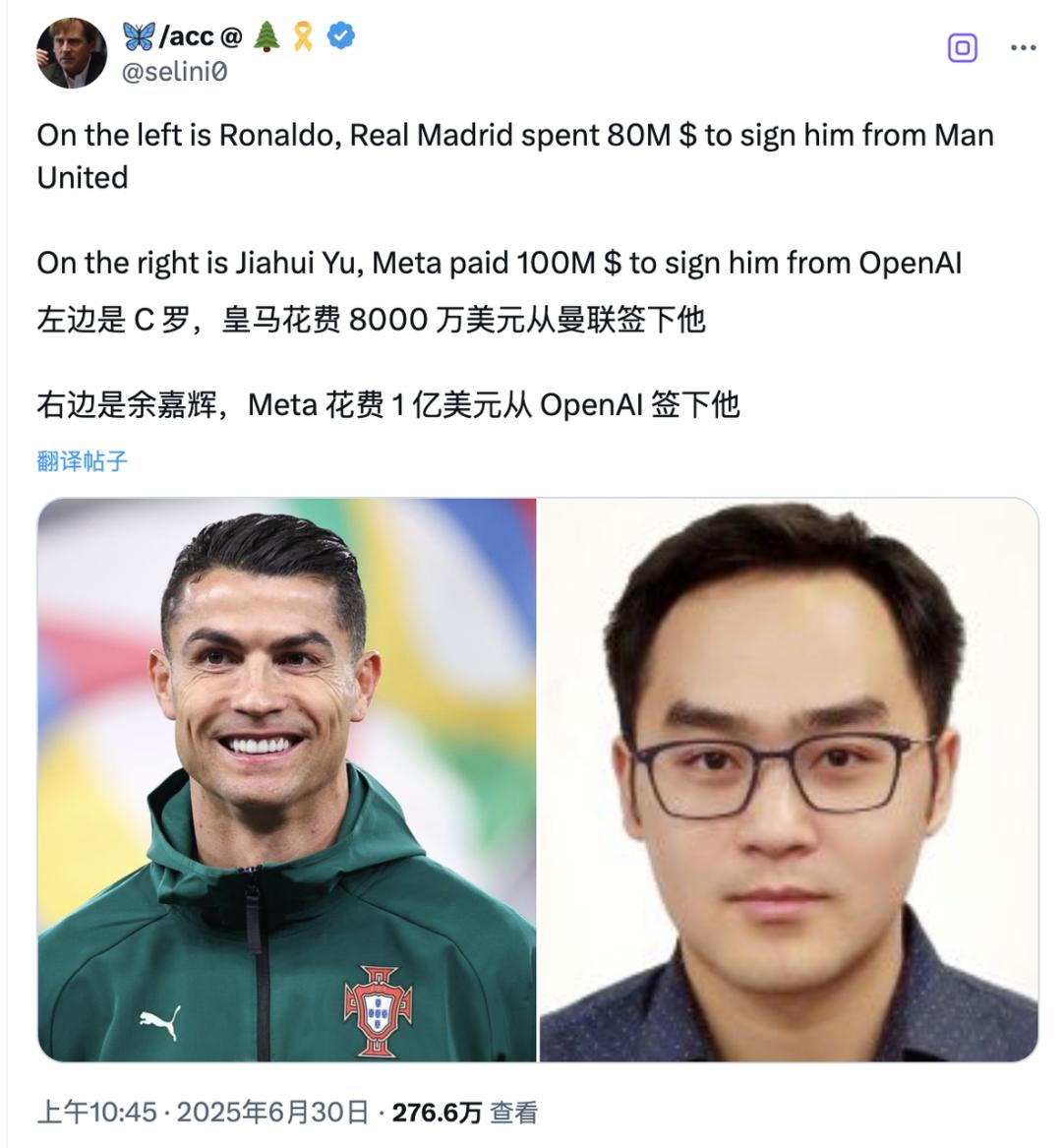Tap the Grok icon beside the post

pos(962,48)
